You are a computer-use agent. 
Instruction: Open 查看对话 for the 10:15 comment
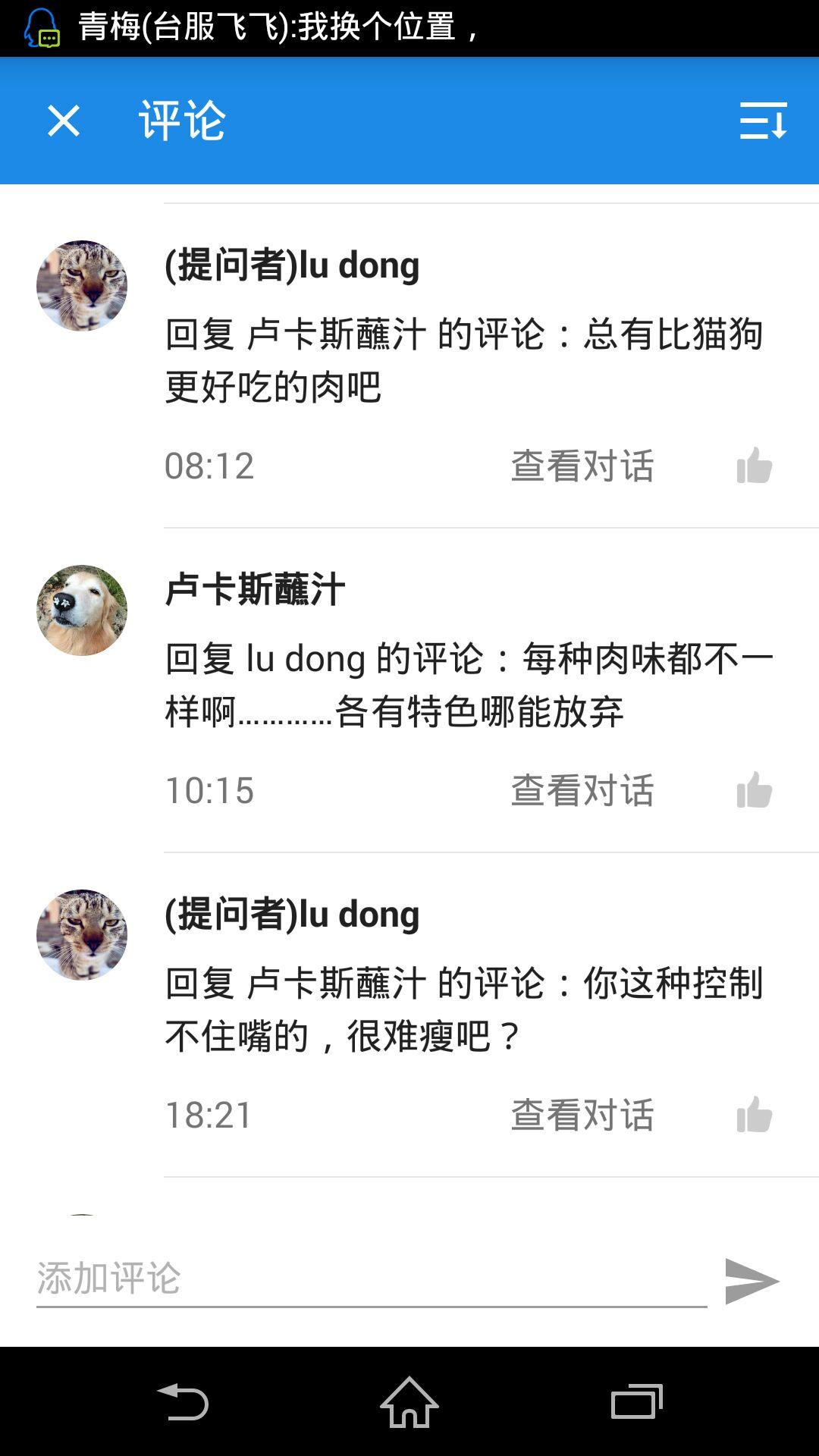tap(582, 790)
